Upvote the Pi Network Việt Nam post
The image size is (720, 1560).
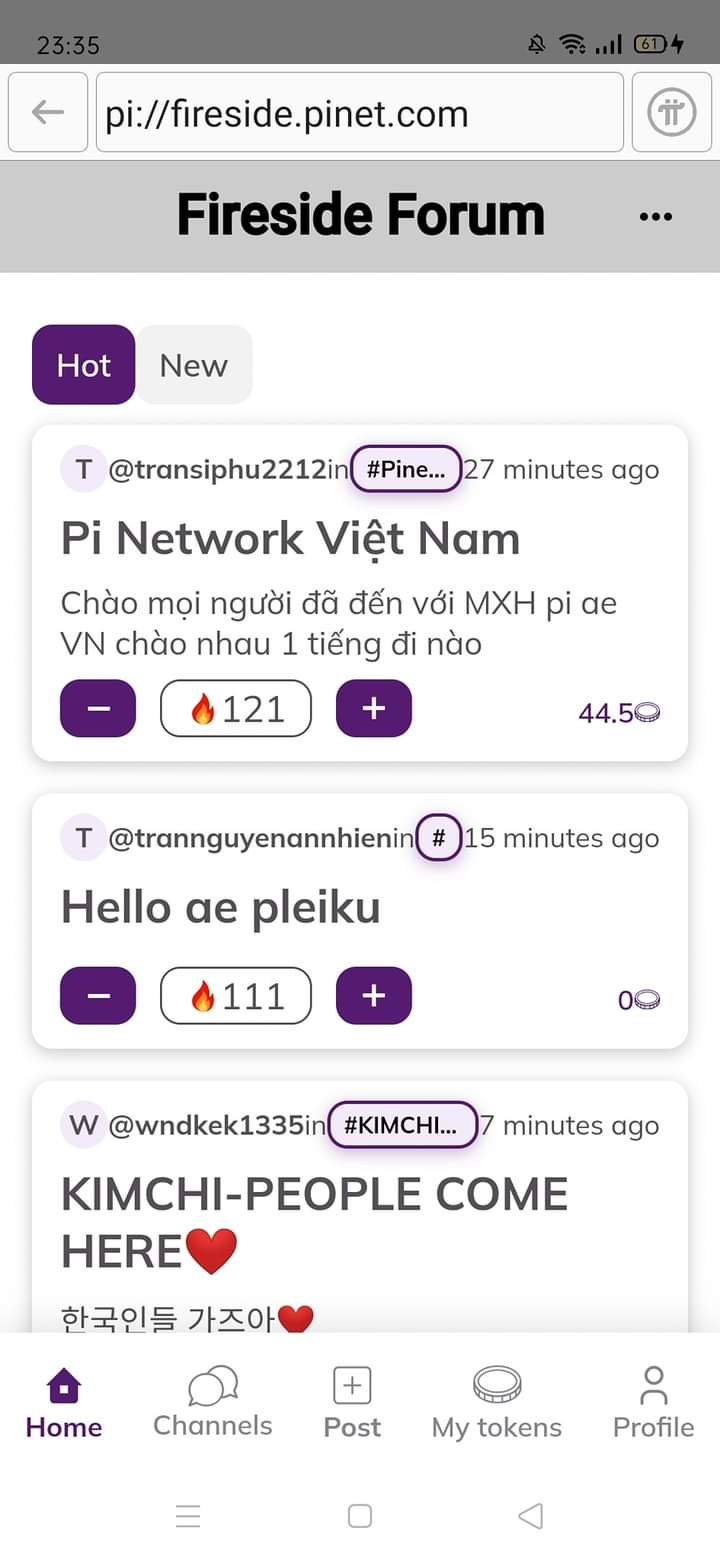pos(373,709)
